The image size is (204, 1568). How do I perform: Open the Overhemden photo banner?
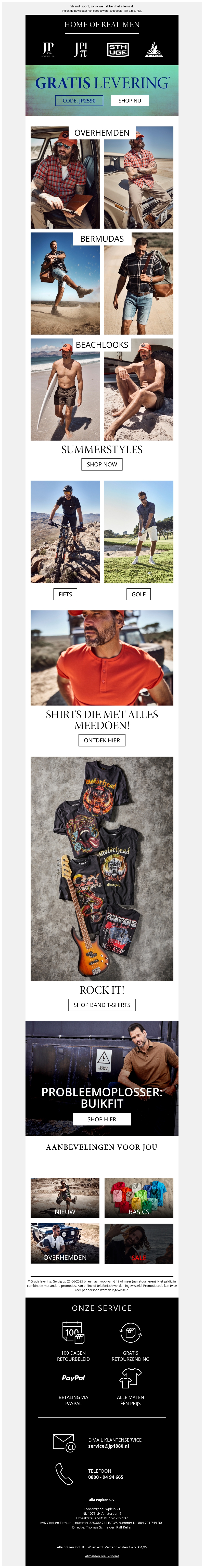pos(102,178)
